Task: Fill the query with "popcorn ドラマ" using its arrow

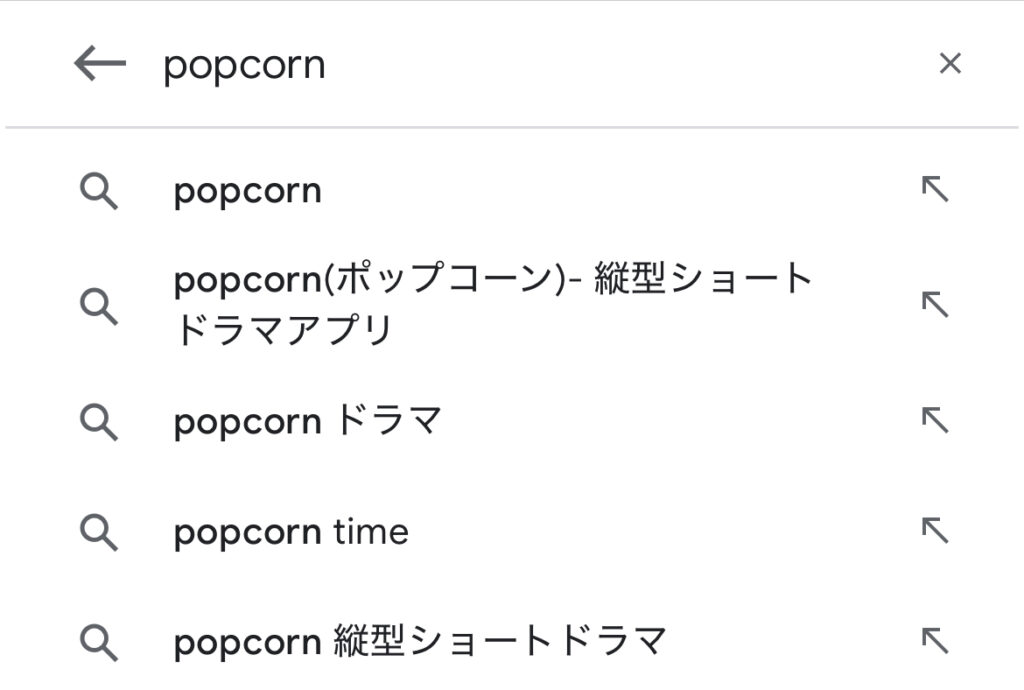Action: [934, 421]
